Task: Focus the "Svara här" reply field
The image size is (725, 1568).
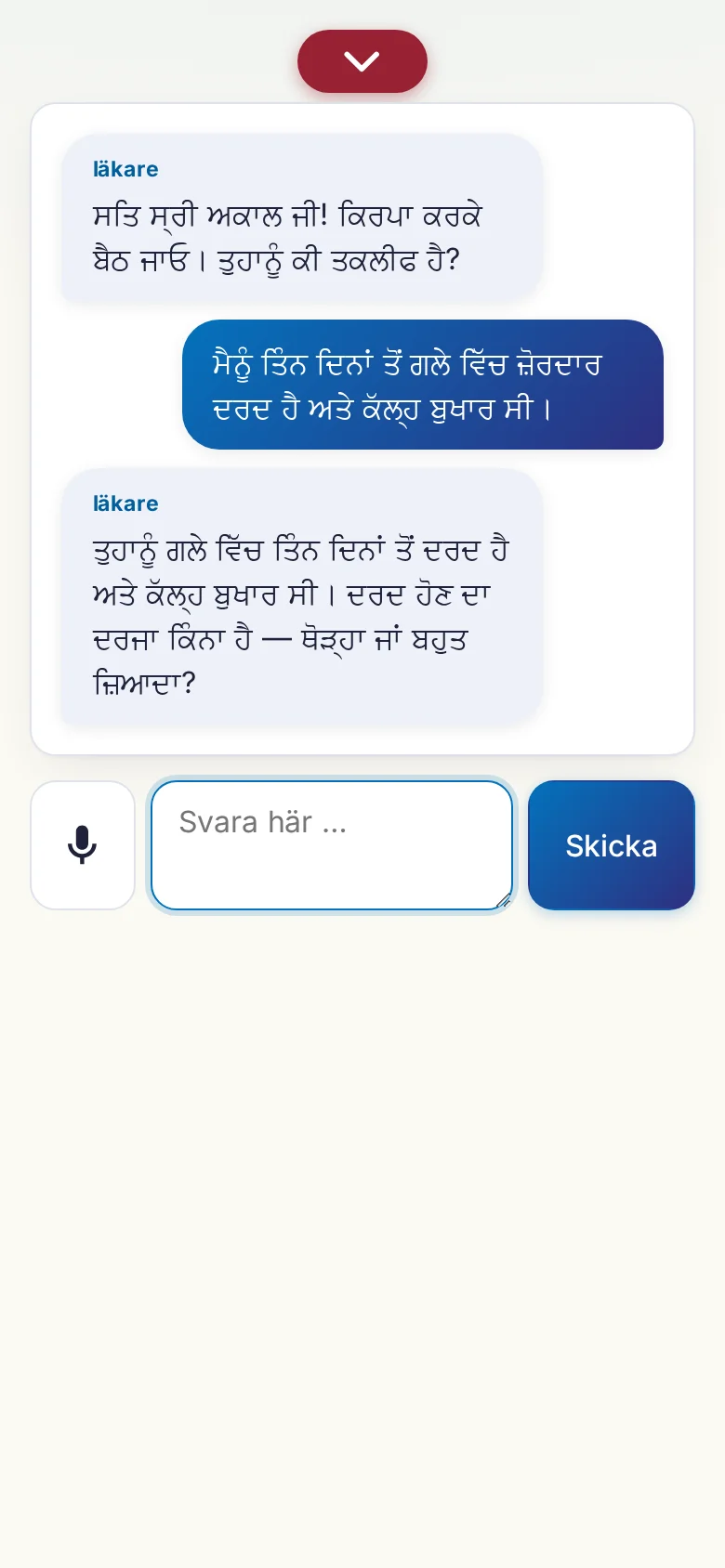Action: [332, 845]
